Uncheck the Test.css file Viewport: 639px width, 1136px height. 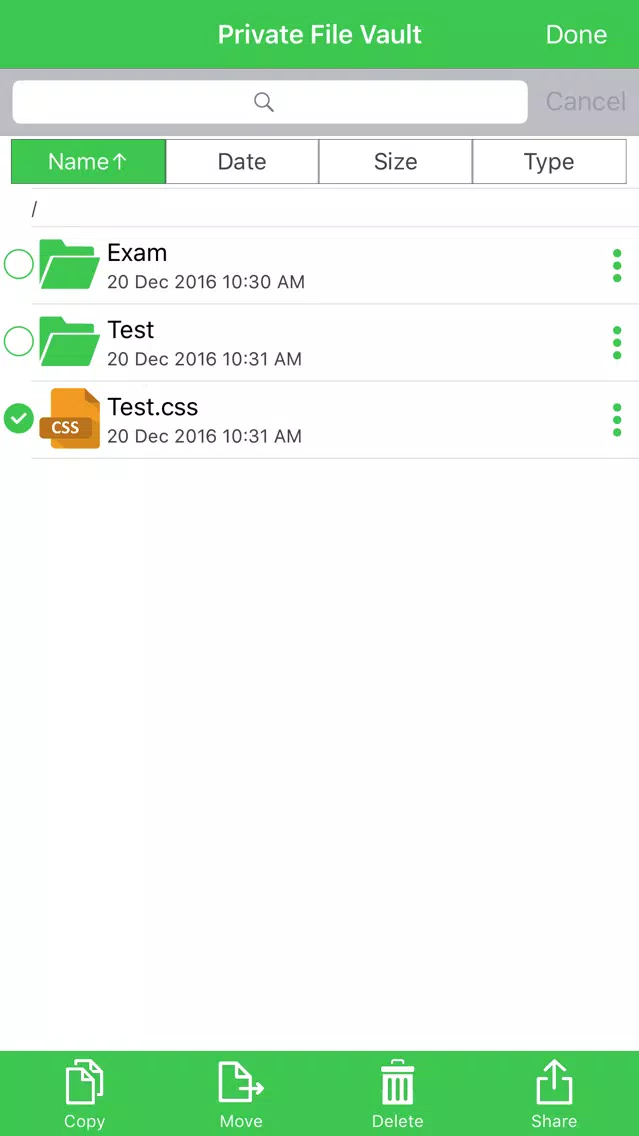[19, 418]
